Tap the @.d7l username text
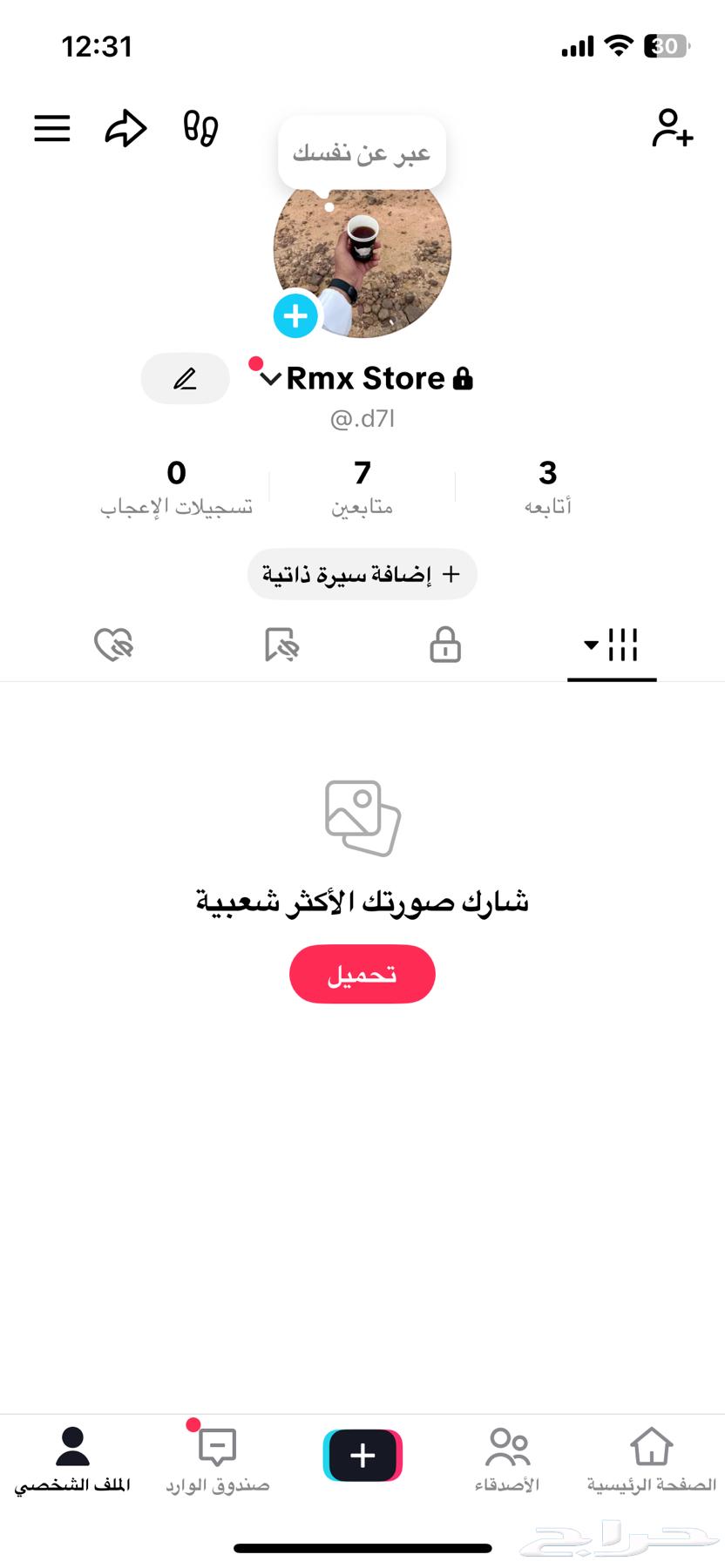The height and width of the screenshot is (1568, 725). pyautogui.click(x=362, y=417)
